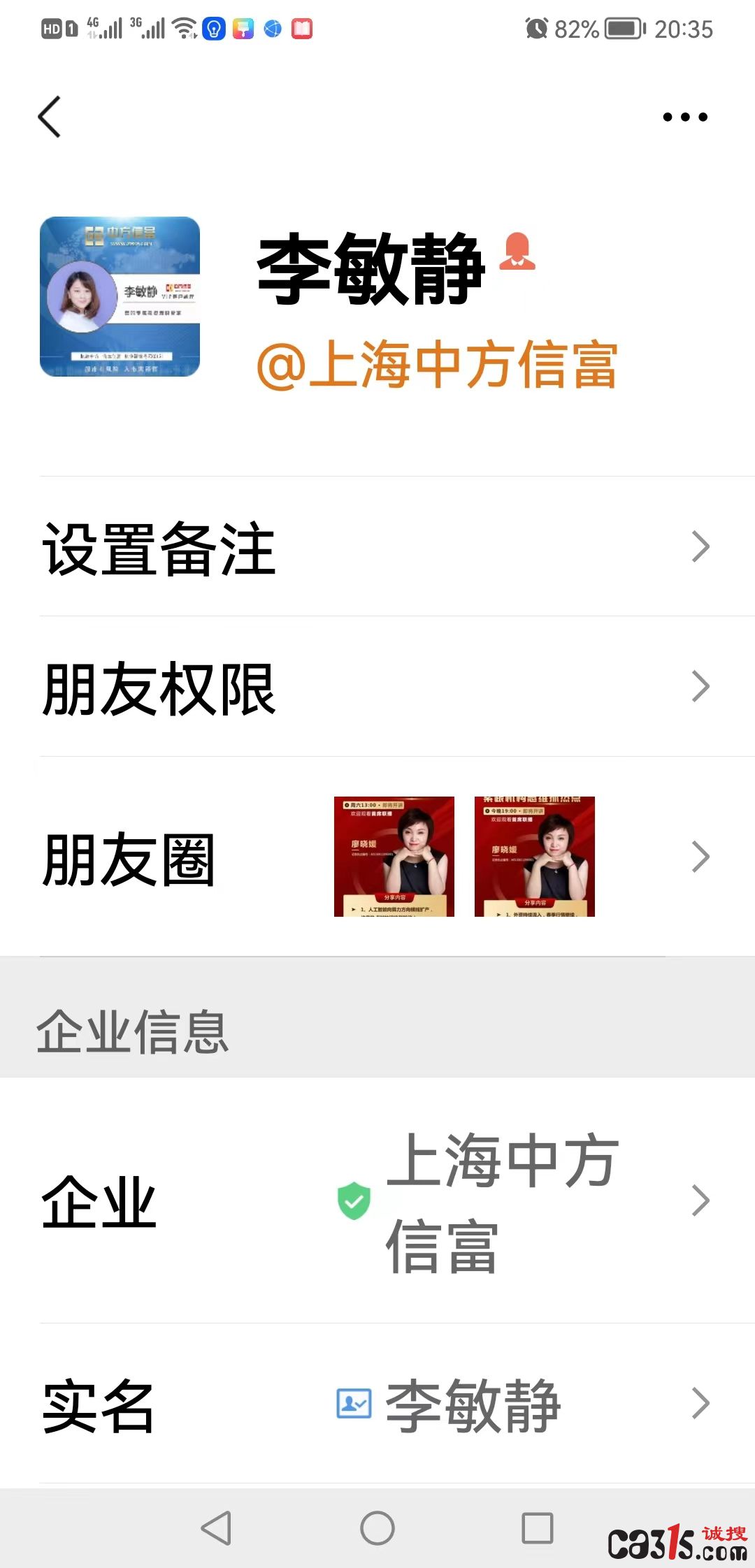The width and height of the screenshot is (755, 1568).
Task: Open system recent apps button
Action: point(537,1528)
